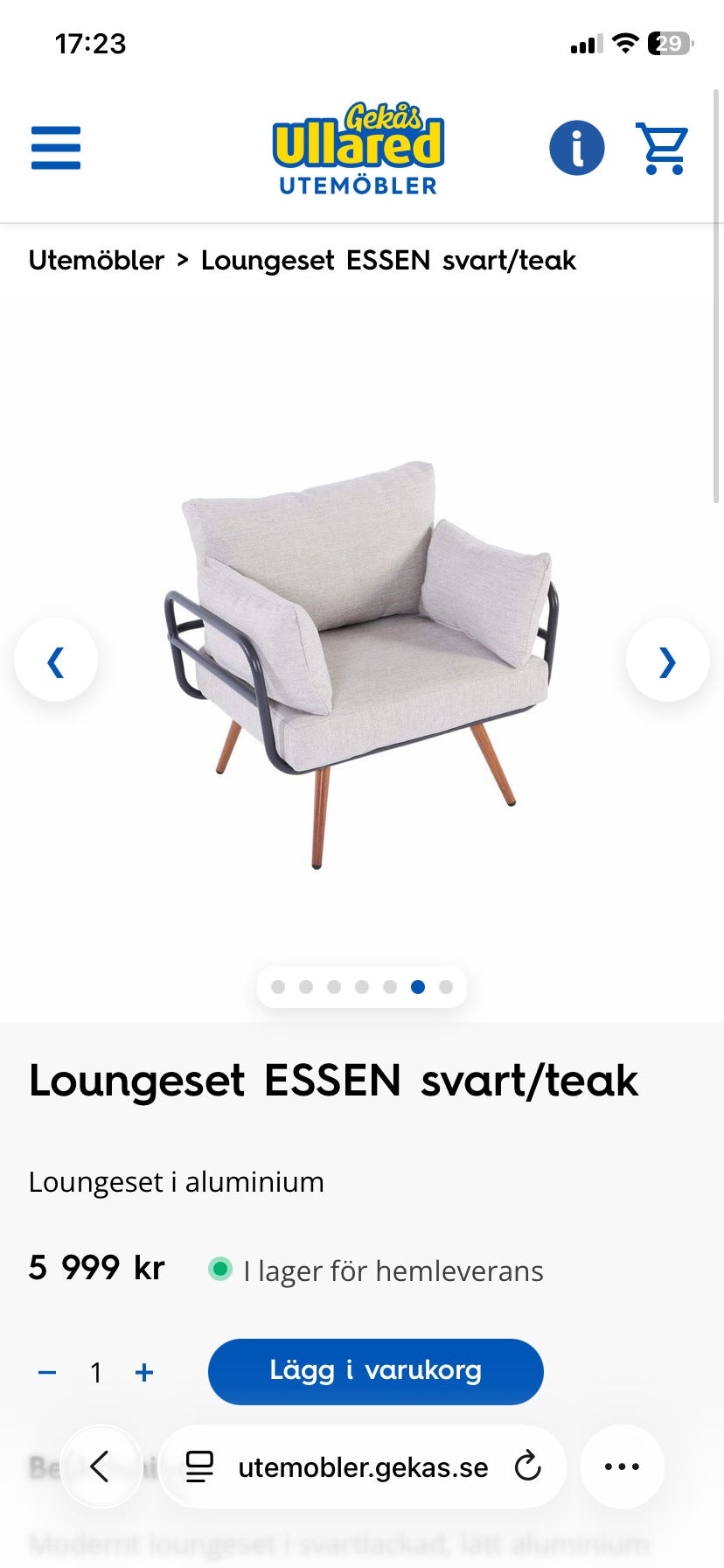
Task: Jump to the first image dot
Action: coord(278,987)
